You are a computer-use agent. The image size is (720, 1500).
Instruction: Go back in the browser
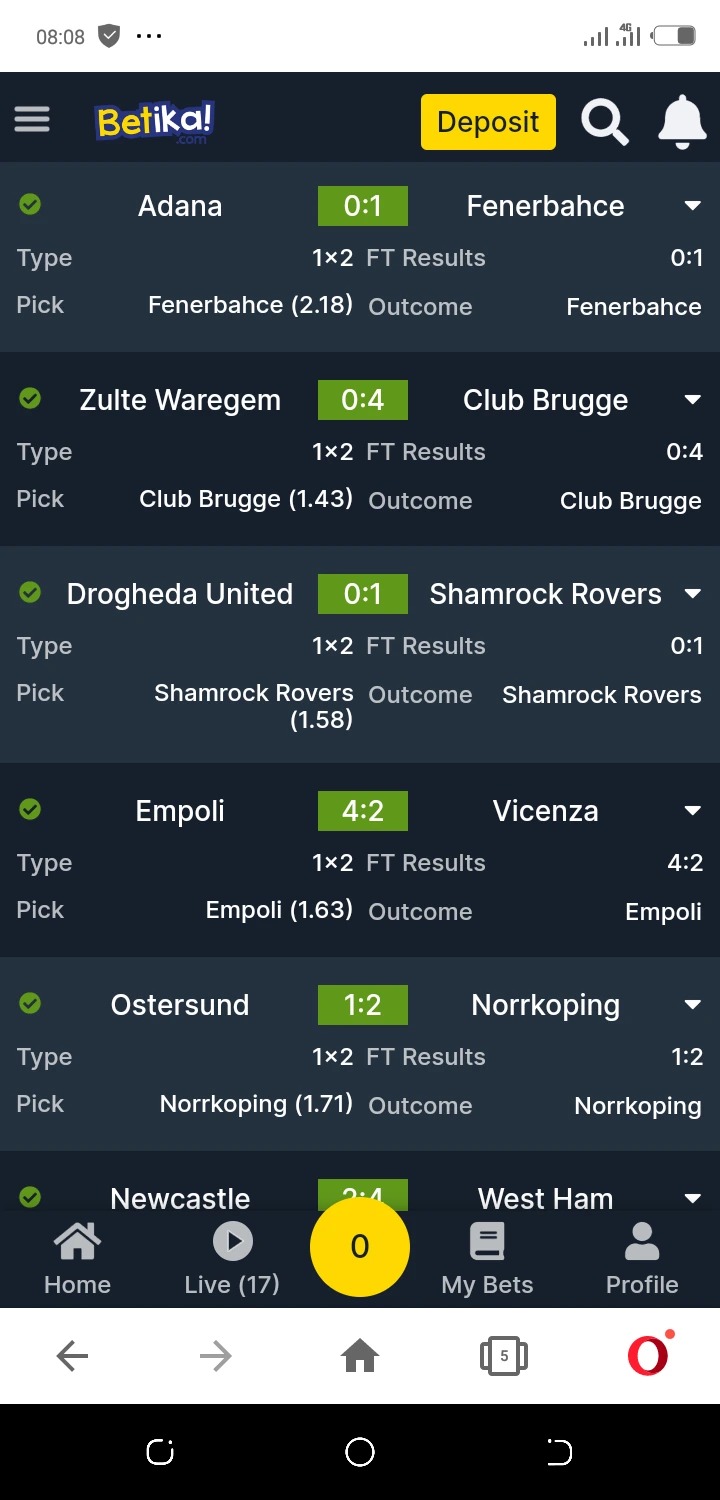click(x=72, y=1356)
